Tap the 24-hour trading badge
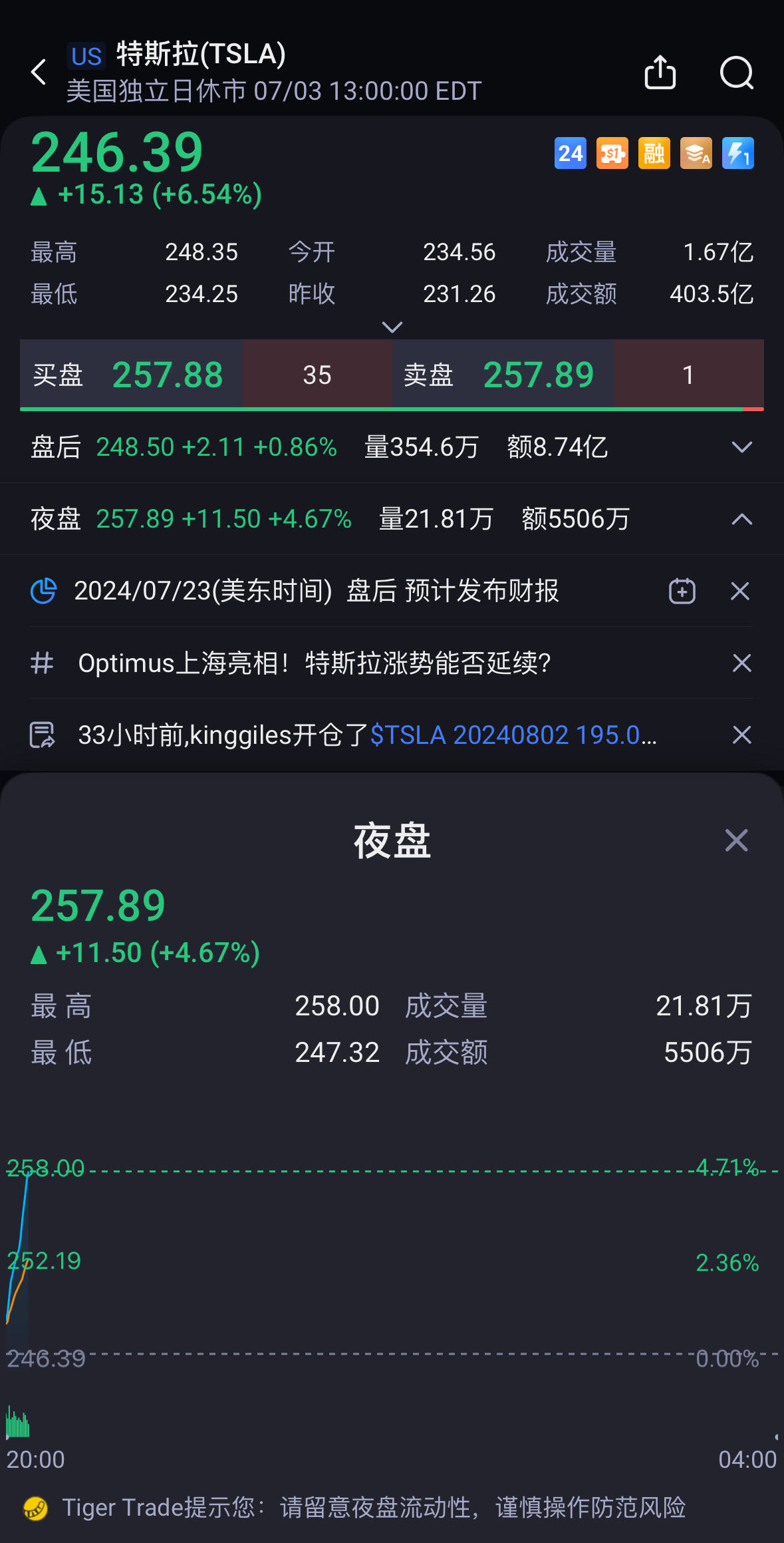Image resolution: width=784 pixels, height=1543 pixels. coord(571,153)
